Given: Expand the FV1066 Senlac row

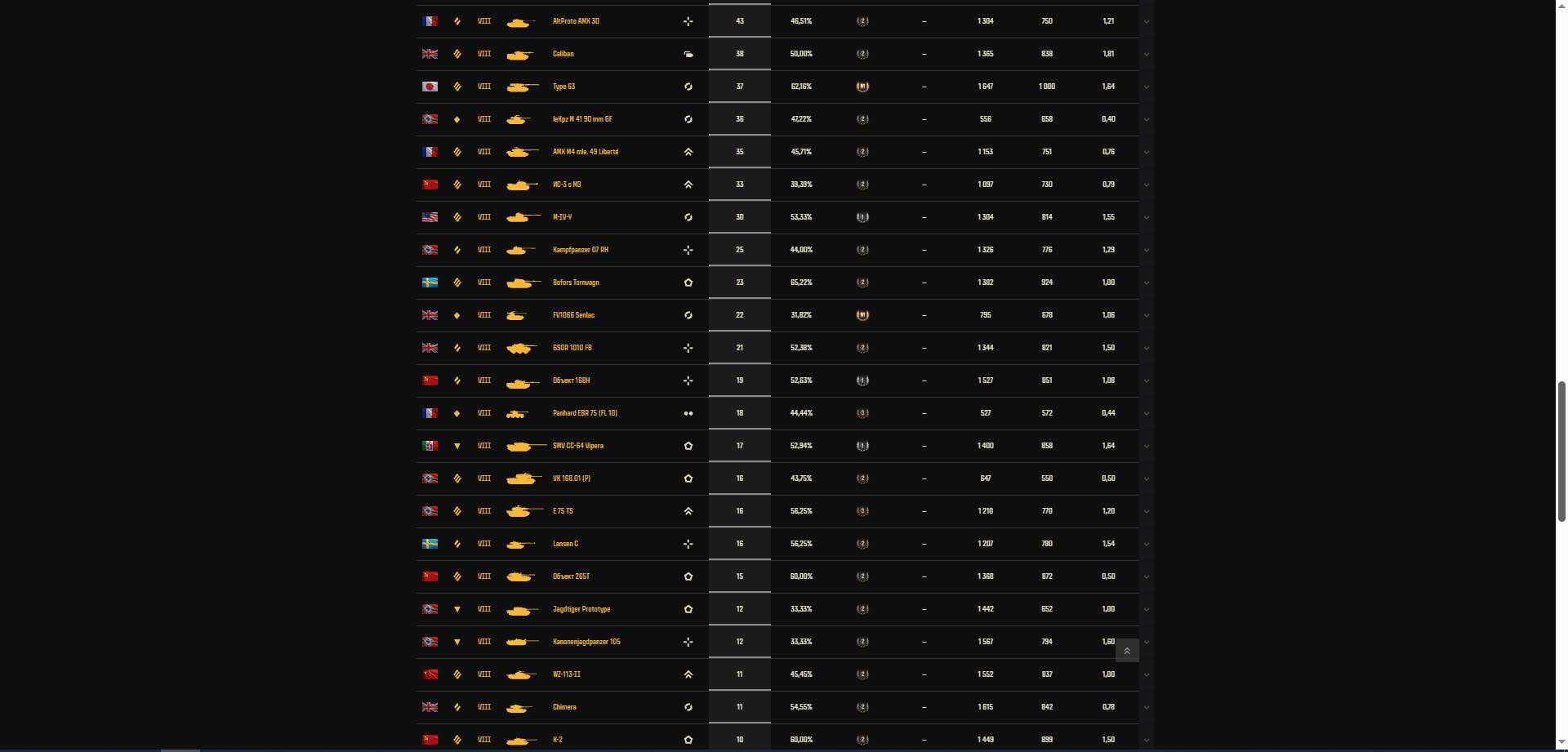Looking at the screenshot, I should point(1146,315).
